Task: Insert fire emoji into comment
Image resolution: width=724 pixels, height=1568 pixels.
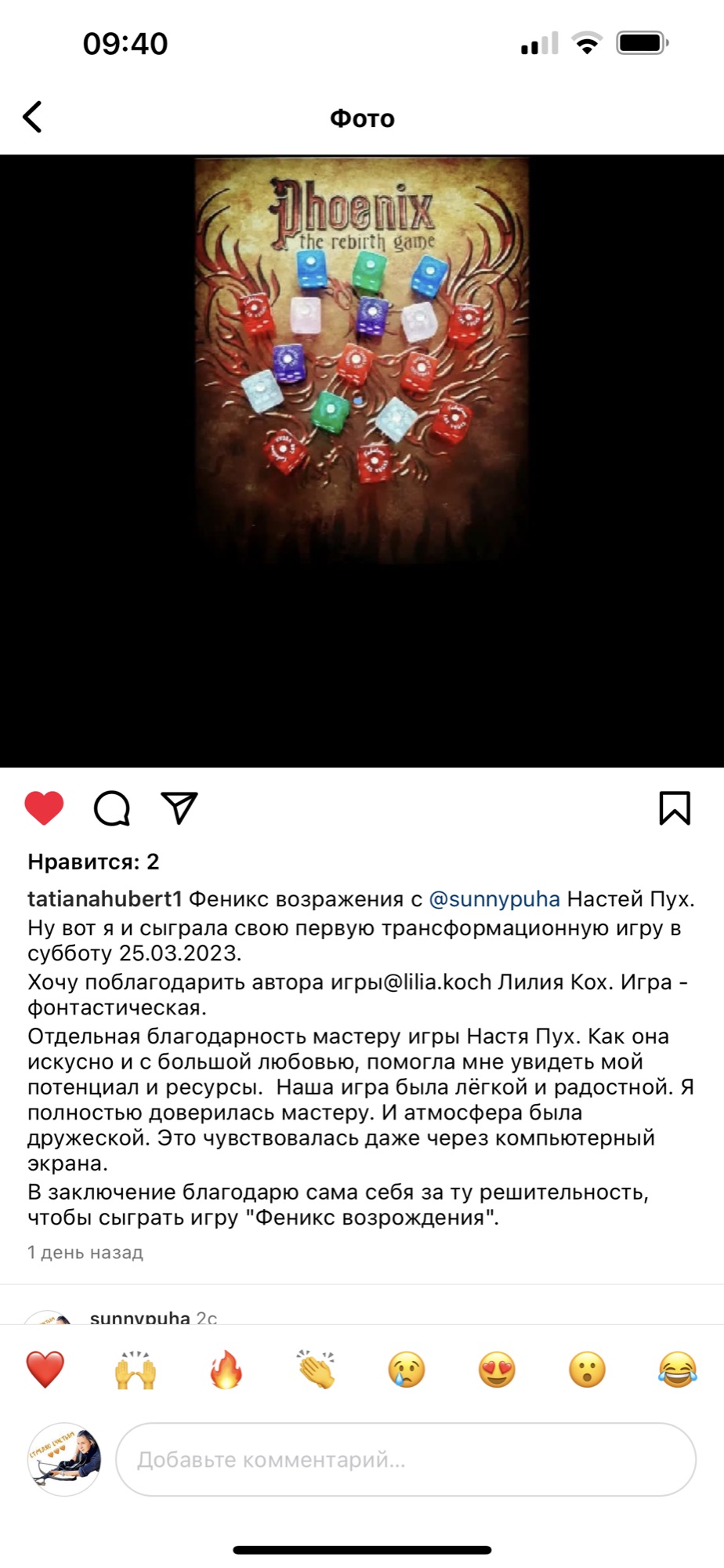Action: 226,1370
